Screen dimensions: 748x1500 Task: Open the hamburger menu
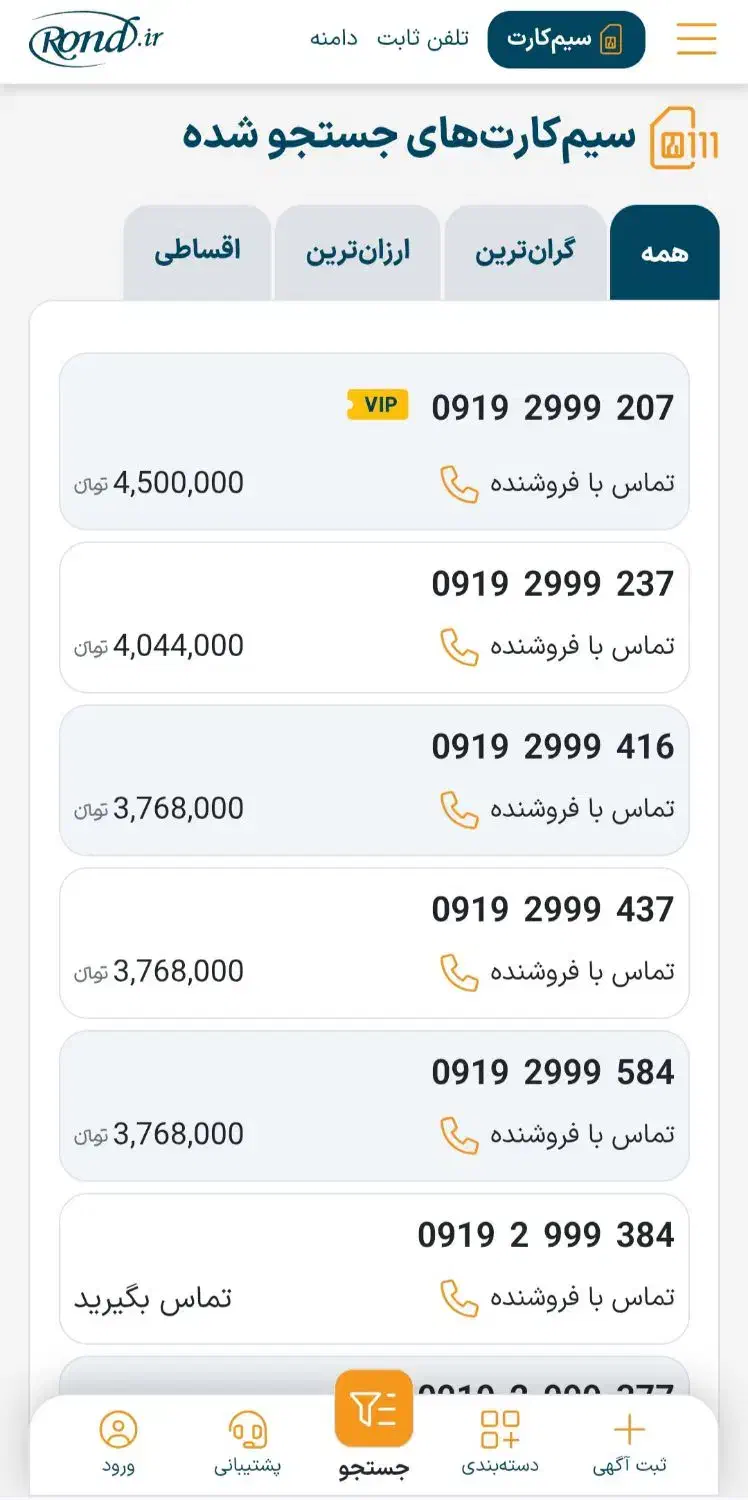(696, 38)
